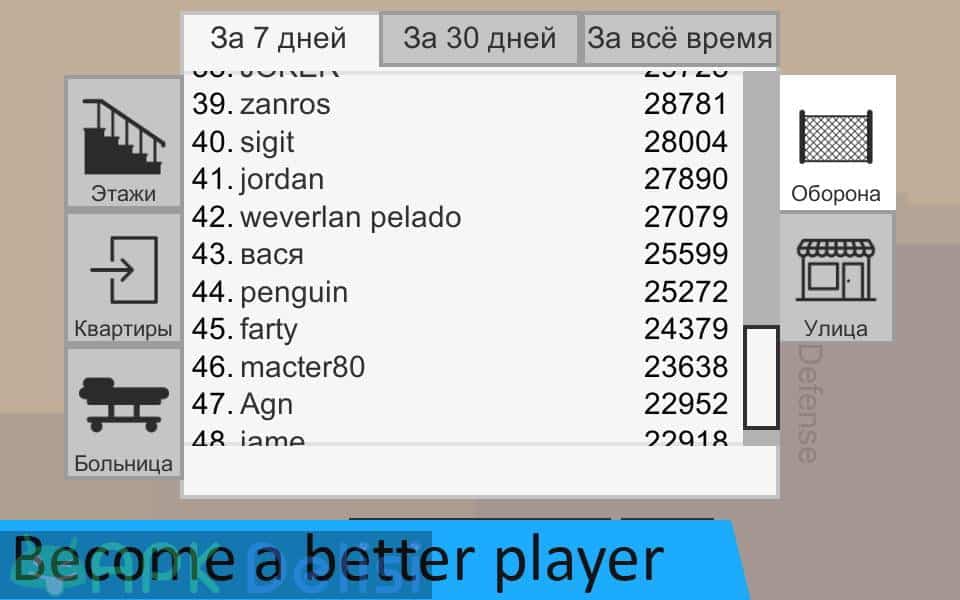This screenshot has height=600, width=960.
Task: Switch to the За 30 дней tab
Action: point(479,39)
